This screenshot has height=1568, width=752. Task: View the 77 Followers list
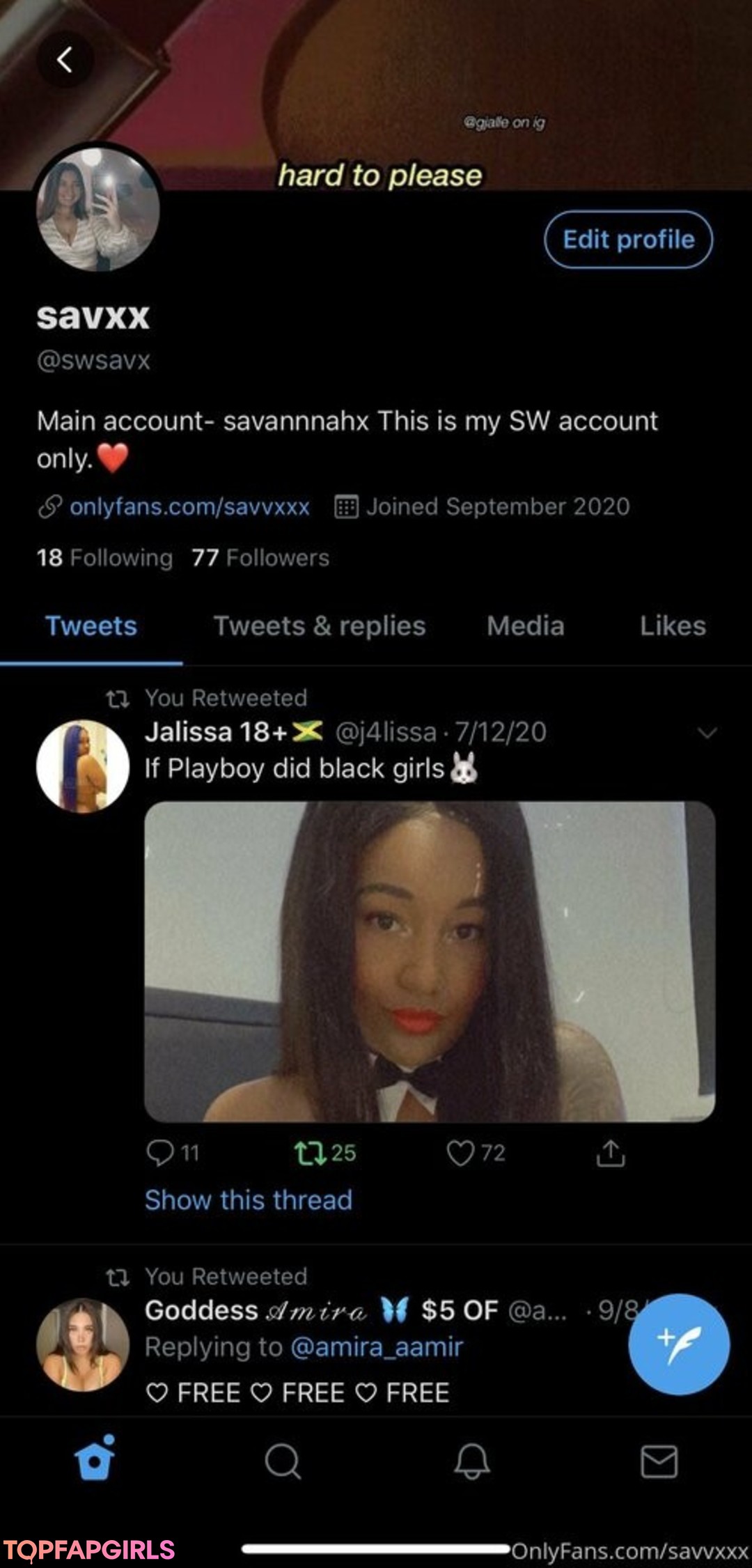click(260, 558)
